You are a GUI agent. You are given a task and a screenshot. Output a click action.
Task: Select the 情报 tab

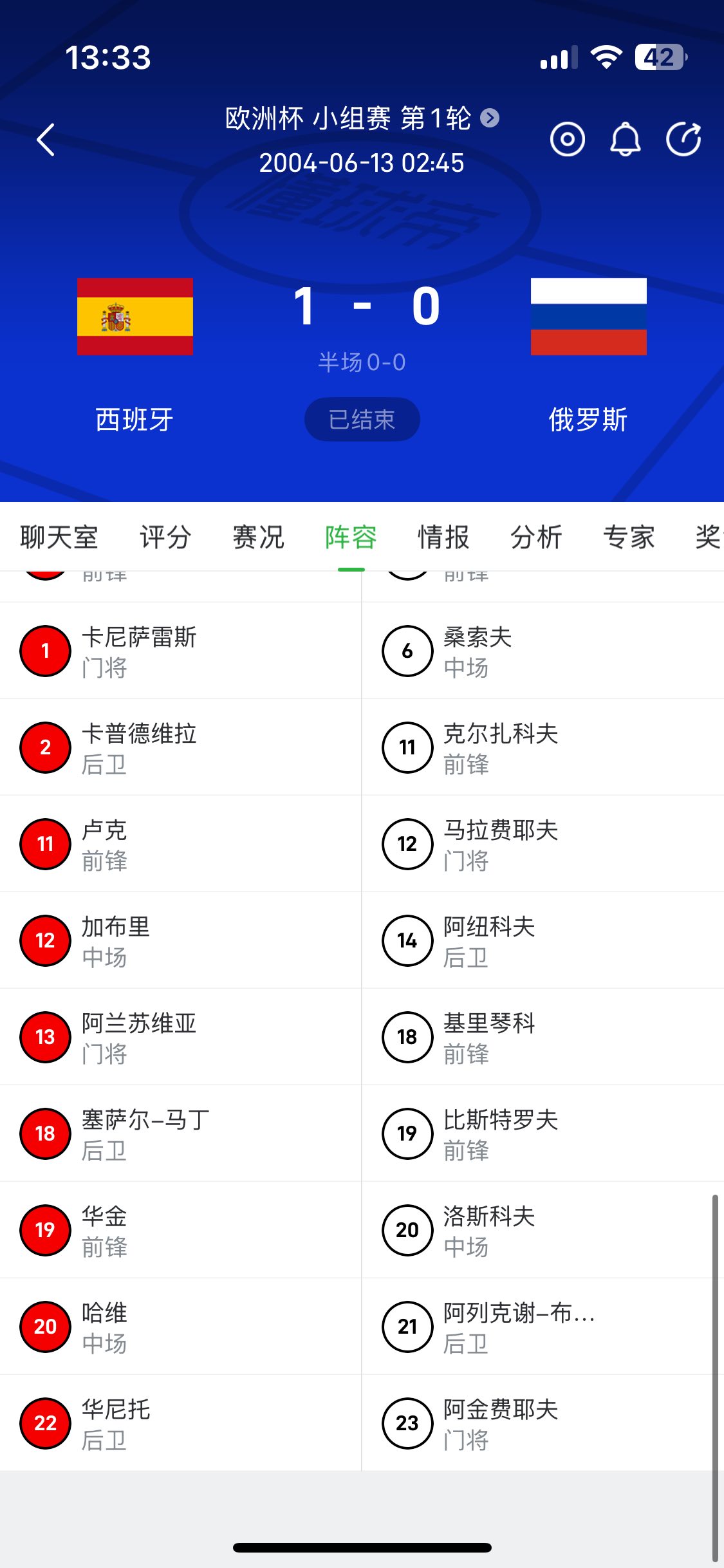[x=443, y=537]
